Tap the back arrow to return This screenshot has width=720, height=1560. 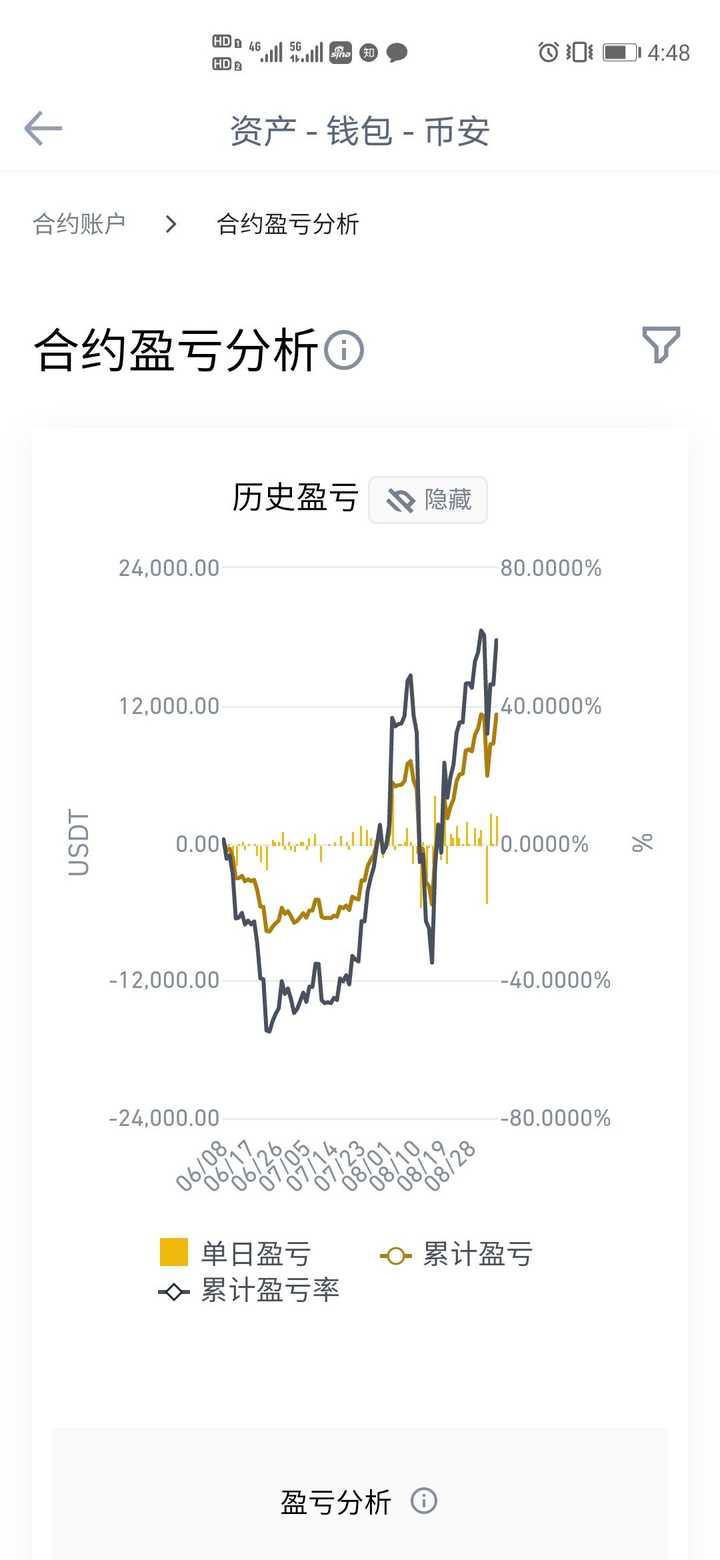pyautogui.click(x=42, y=128)
